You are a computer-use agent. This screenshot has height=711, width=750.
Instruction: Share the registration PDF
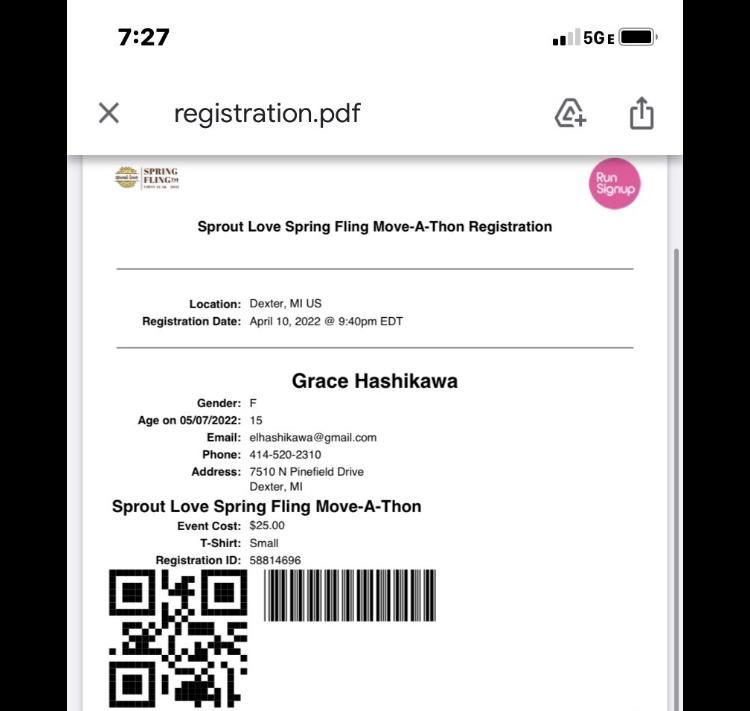641,113
